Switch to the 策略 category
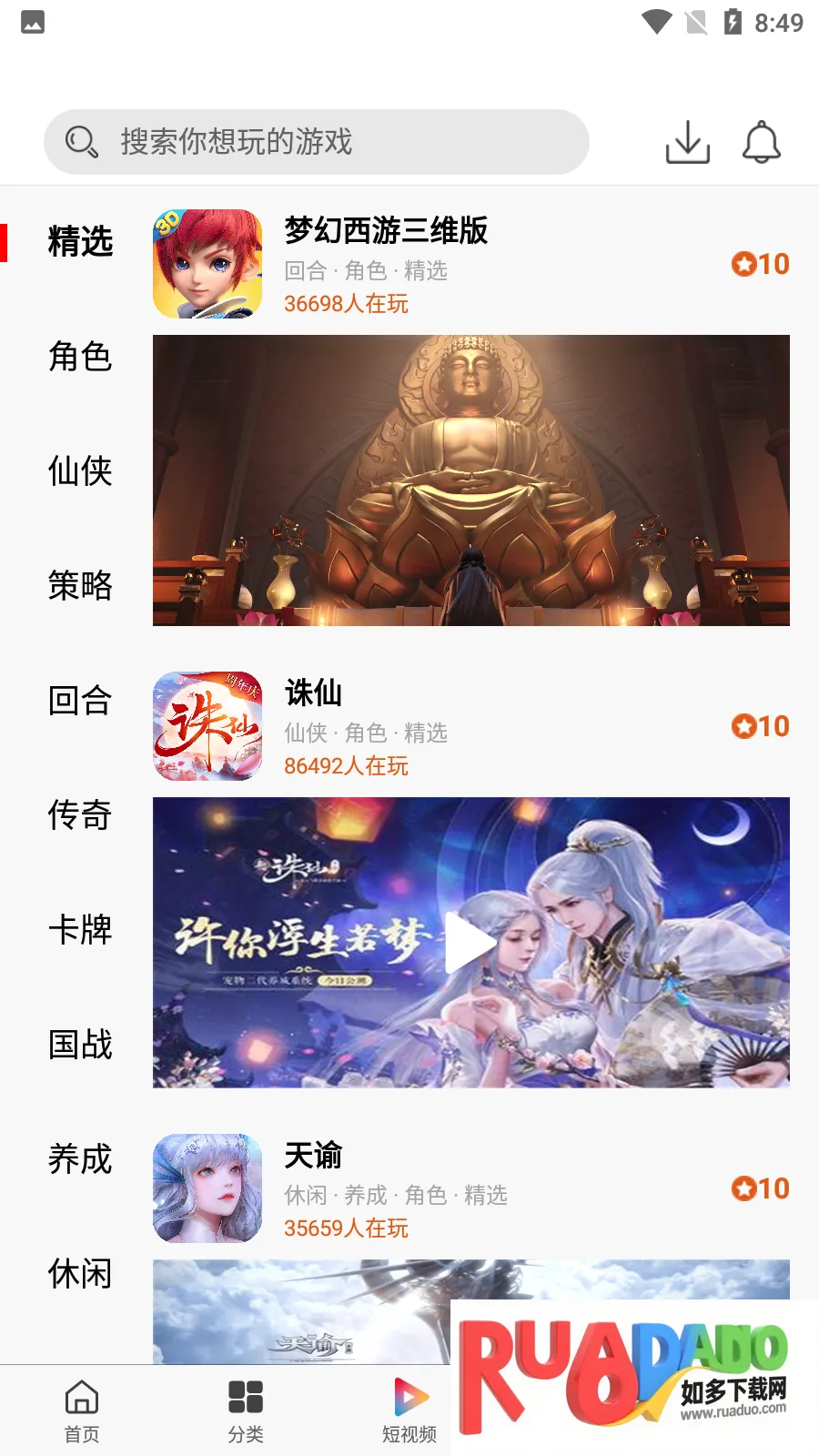 click(x=80, y=586)
